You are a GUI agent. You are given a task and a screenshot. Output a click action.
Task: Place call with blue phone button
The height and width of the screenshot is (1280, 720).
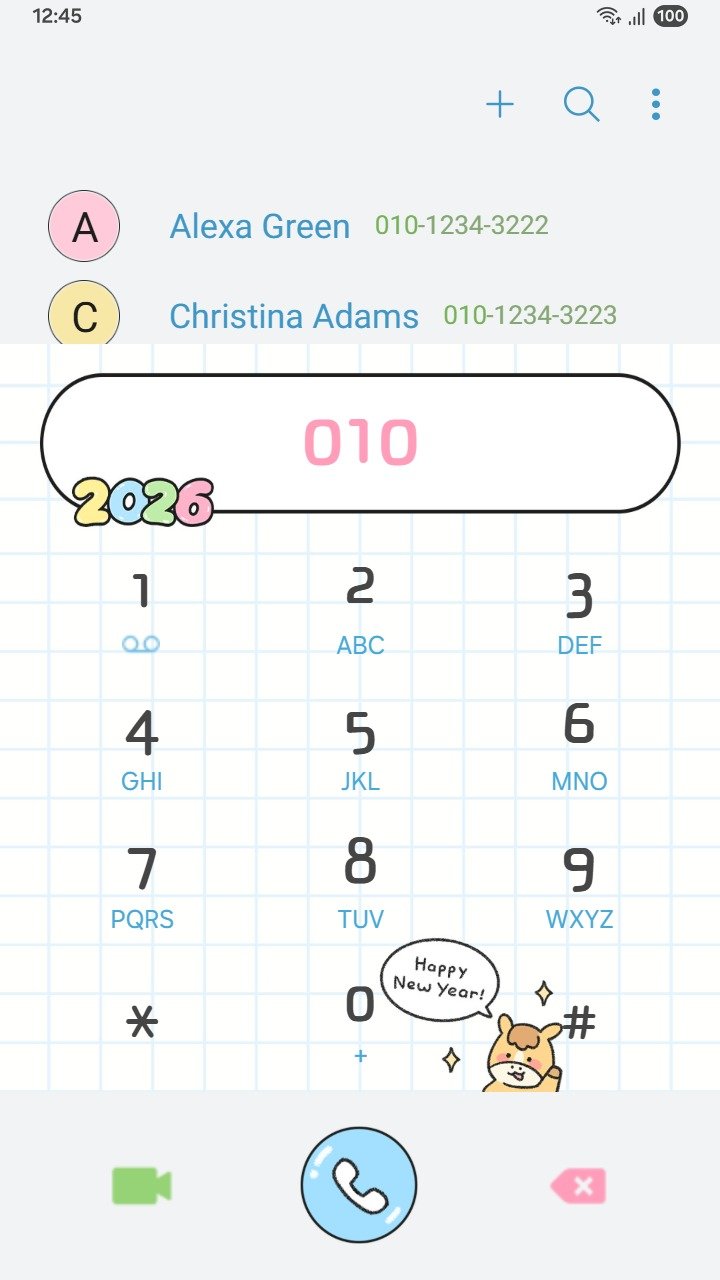(359, 1186)
